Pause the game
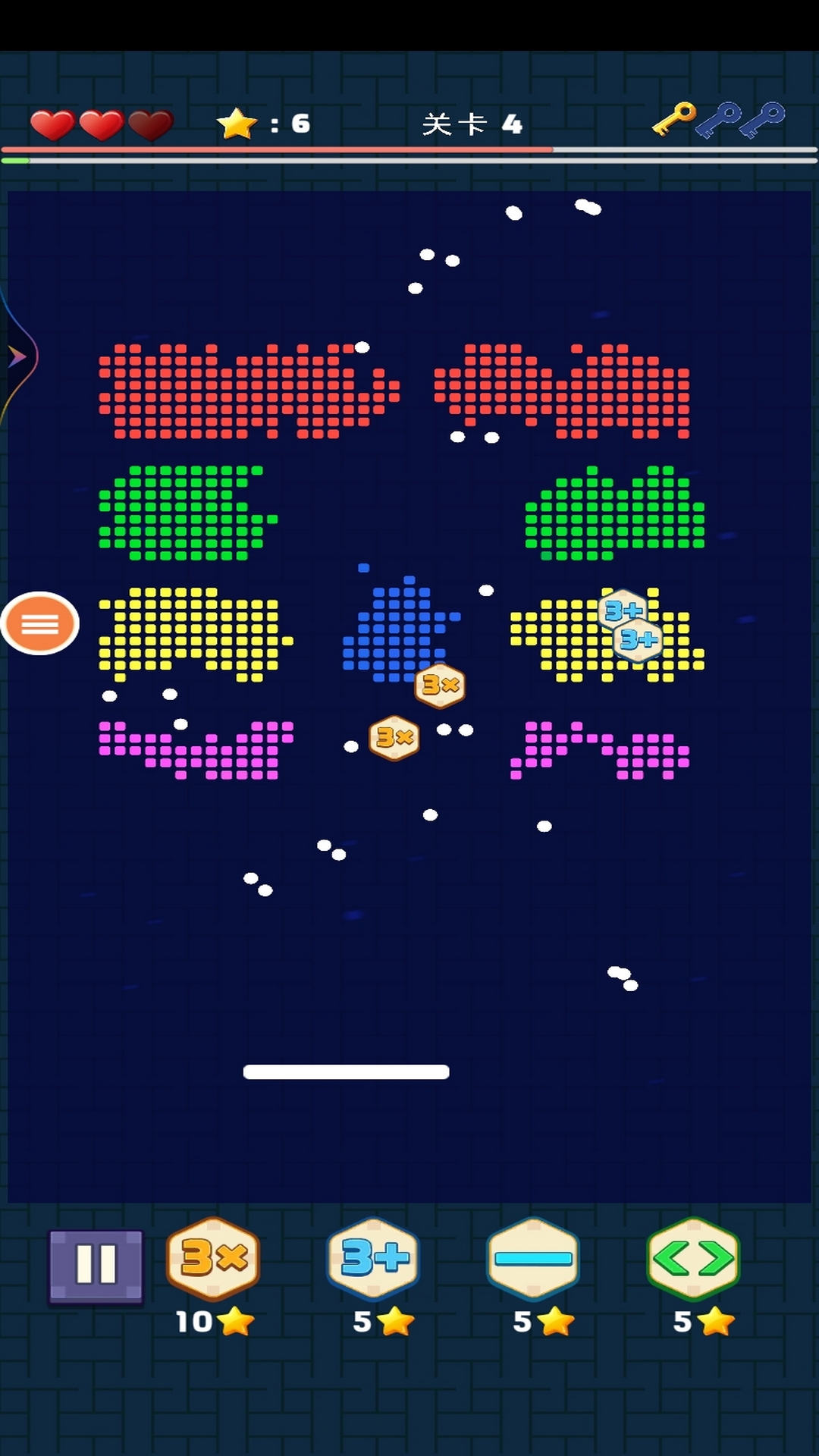 click(96, 1266)
